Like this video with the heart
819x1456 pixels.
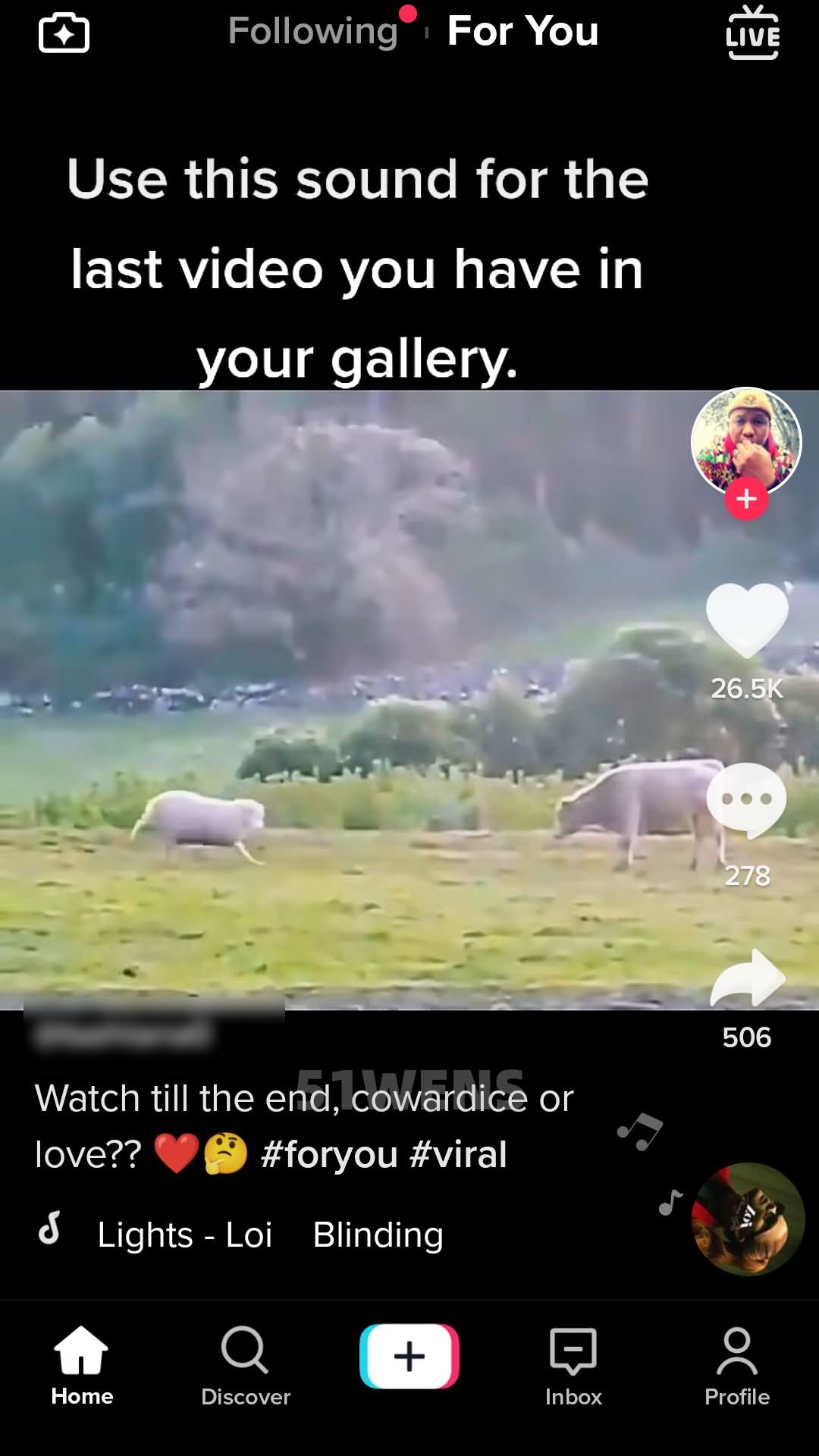point(747,620)
